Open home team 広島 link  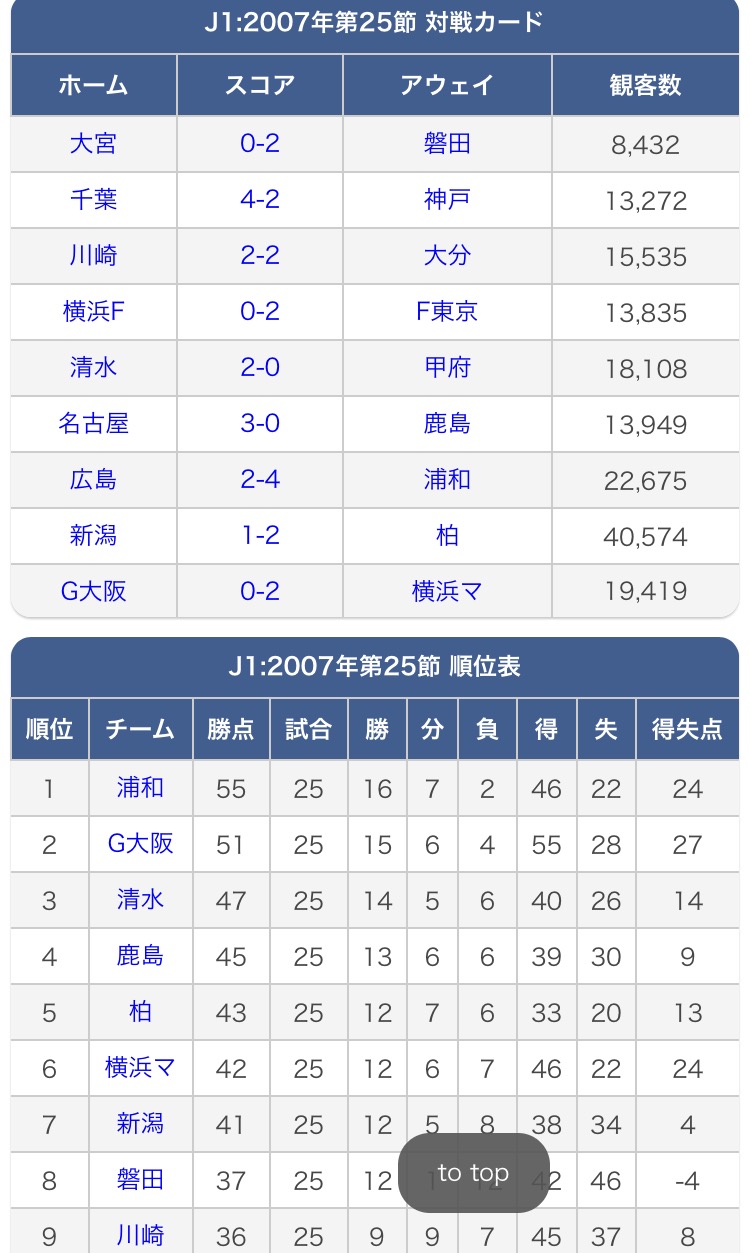(93, 480)
